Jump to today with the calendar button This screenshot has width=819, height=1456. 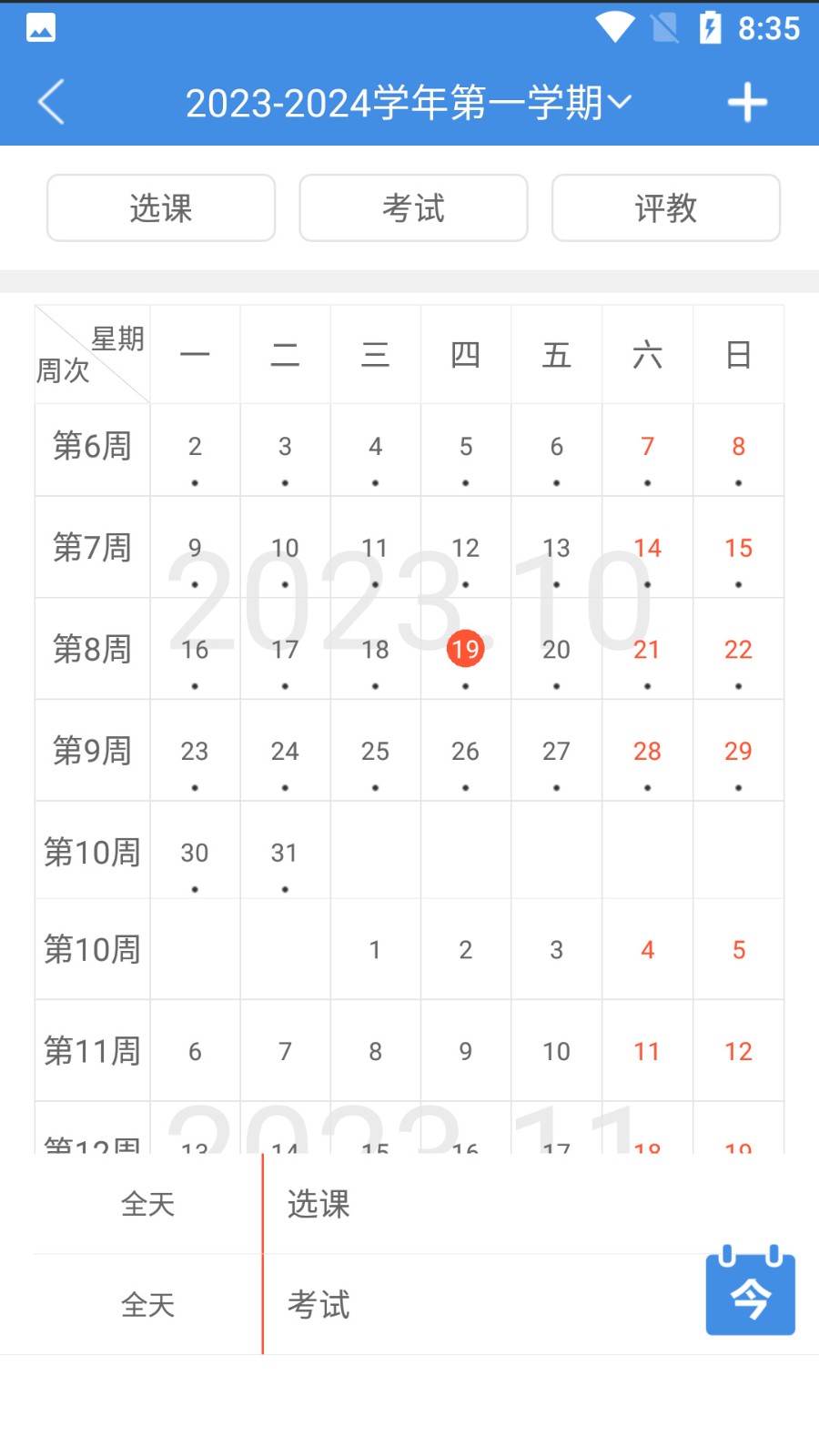click(x=750, y=1289)
